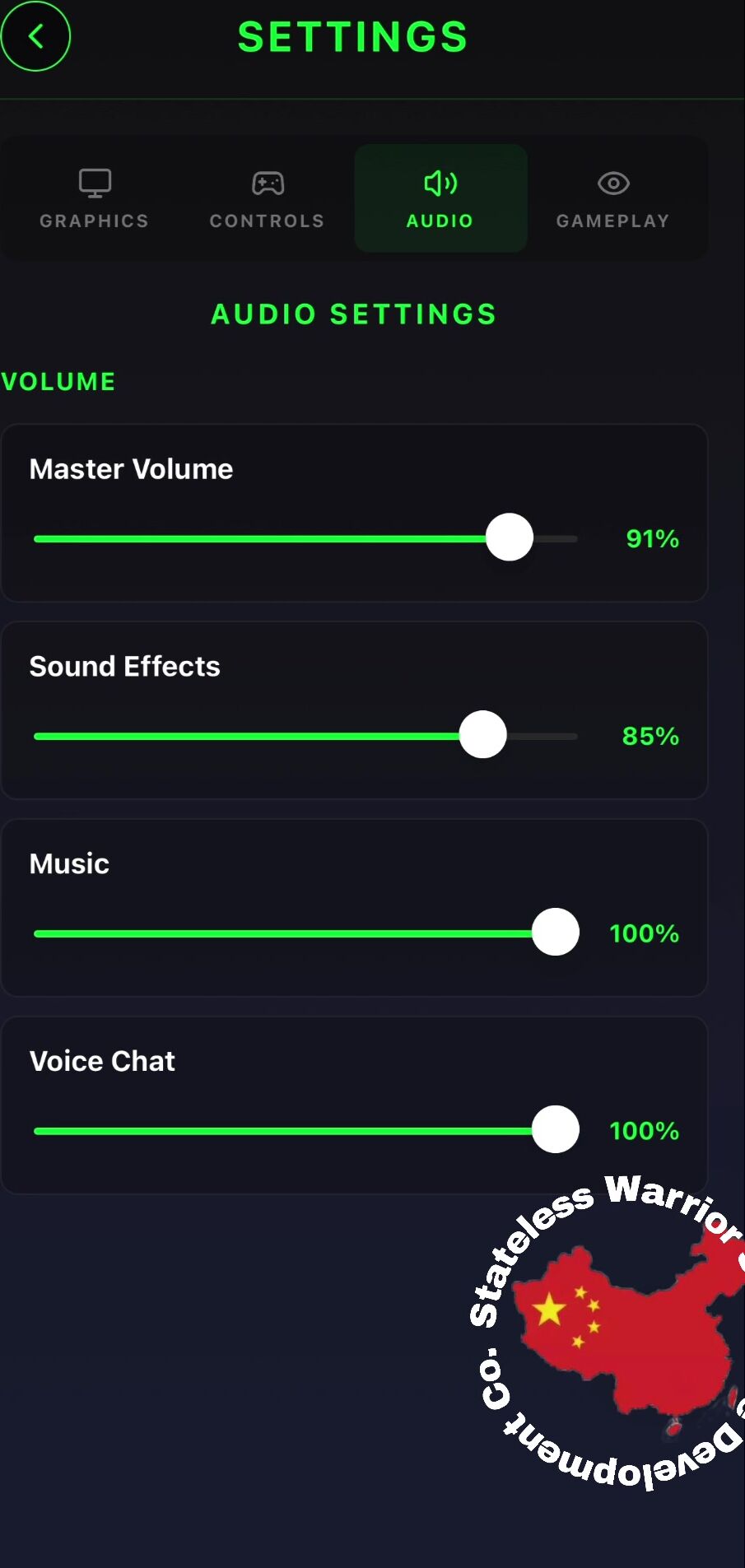The image size is (745, 1568).
Task: Switch to the Graphics tab
Action: (x=95, y=198)
